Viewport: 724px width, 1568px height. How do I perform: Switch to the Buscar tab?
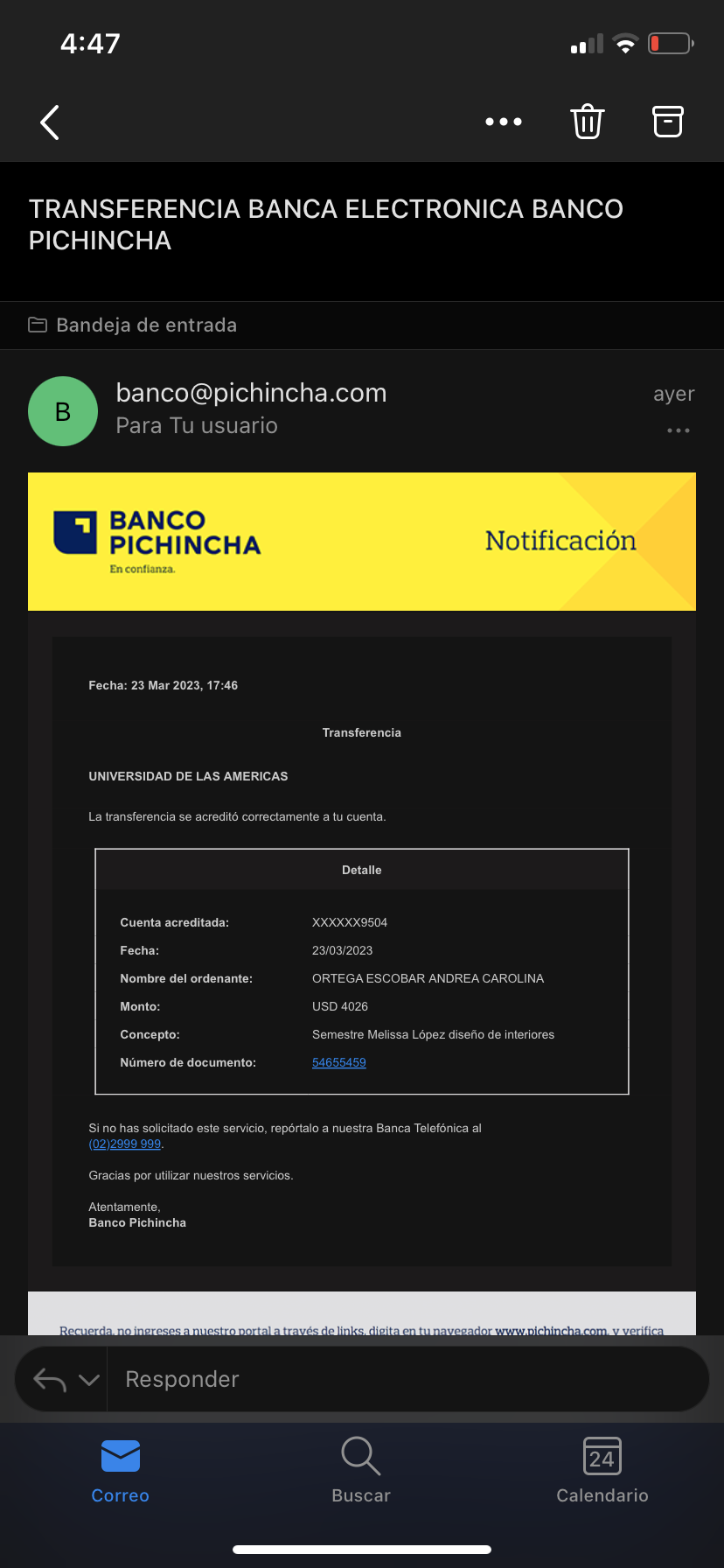(361, 1472)
